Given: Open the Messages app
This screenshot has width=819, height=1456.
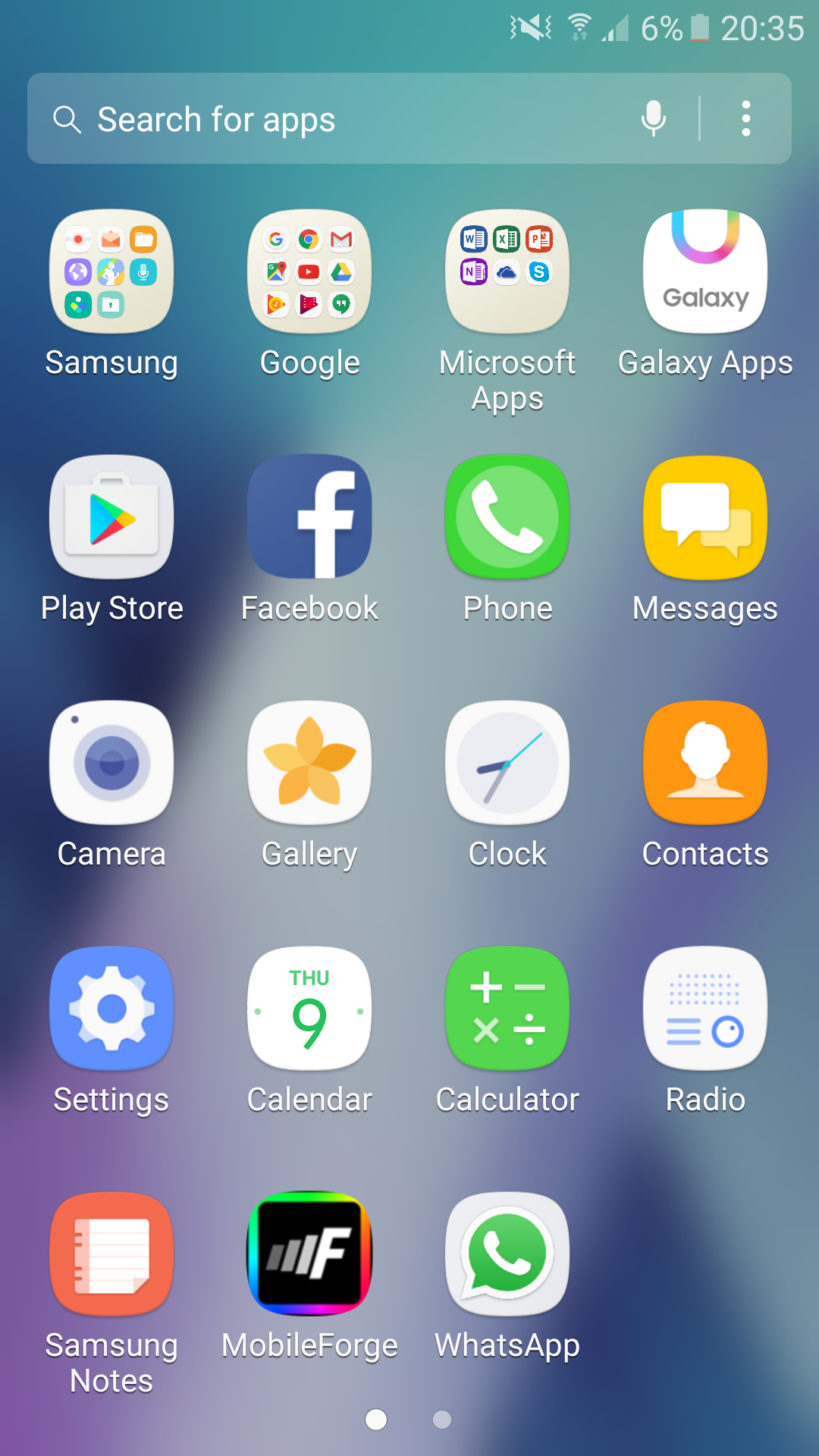Looking at the screenshot, I should 705,517.
